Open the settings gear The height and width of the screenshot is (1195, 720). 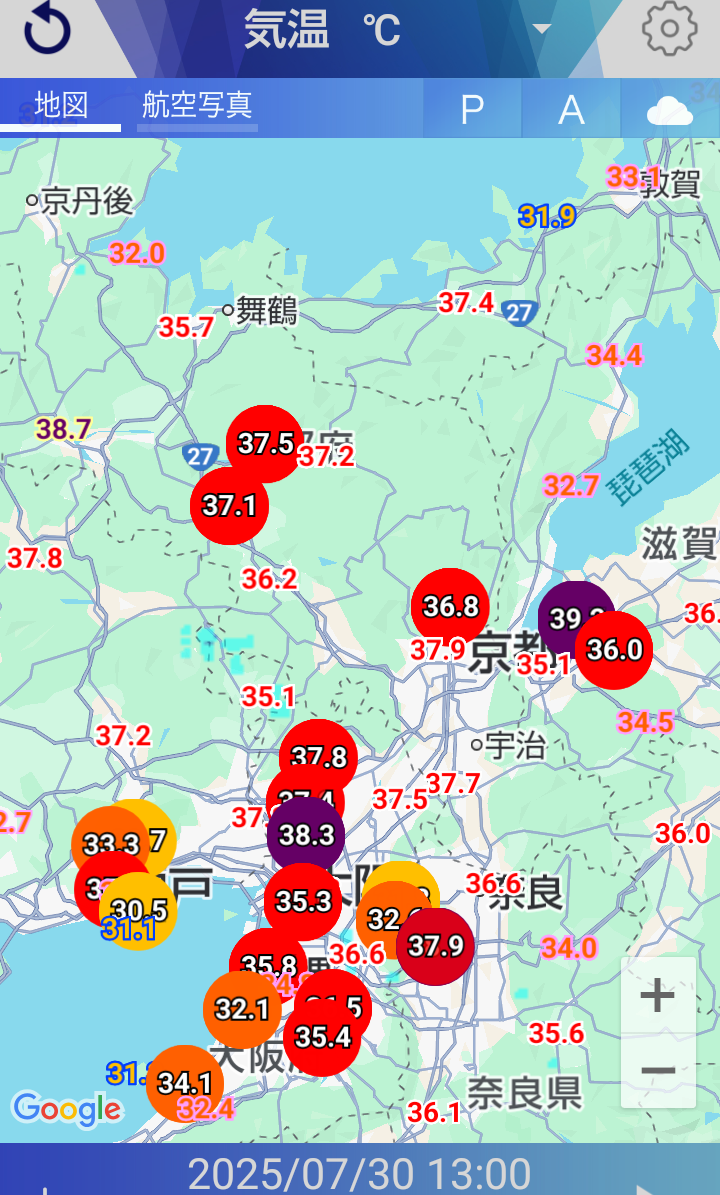coord(669,29)
